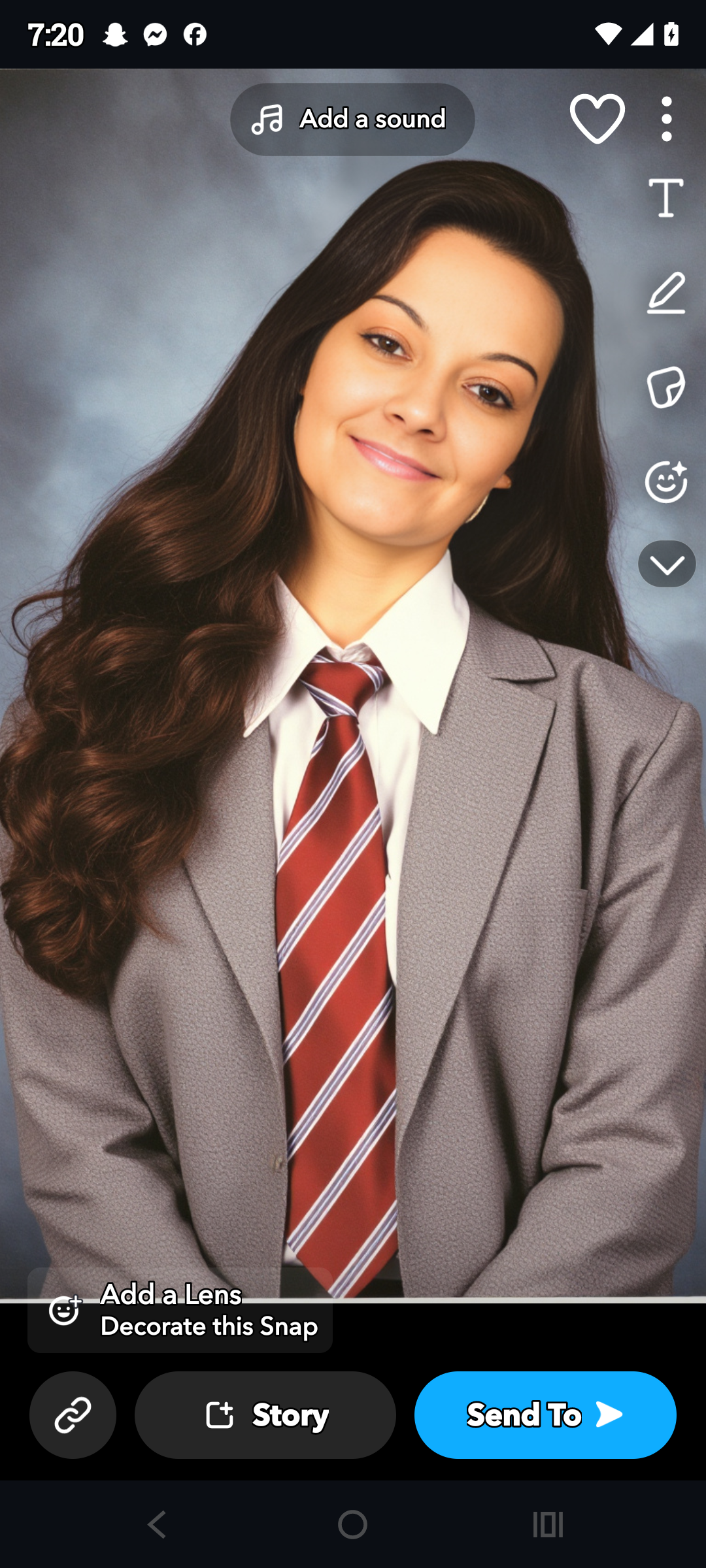This screenshot has width=706, height=1568.
Task: Open the three-dot overflow menu
Action: point(666,119)
